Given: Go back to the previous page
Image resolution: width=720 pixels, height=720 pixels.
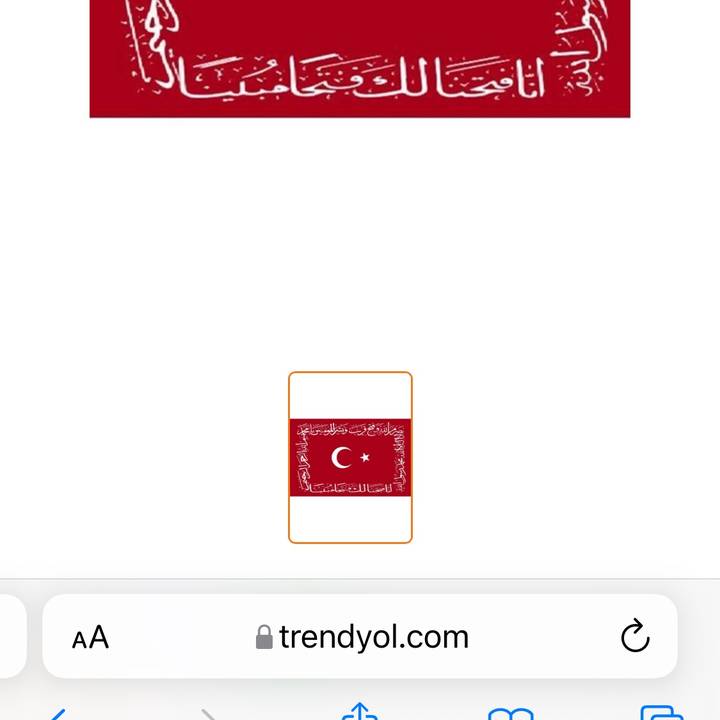Looking at the screenshot, I should (x=58, y=712).
